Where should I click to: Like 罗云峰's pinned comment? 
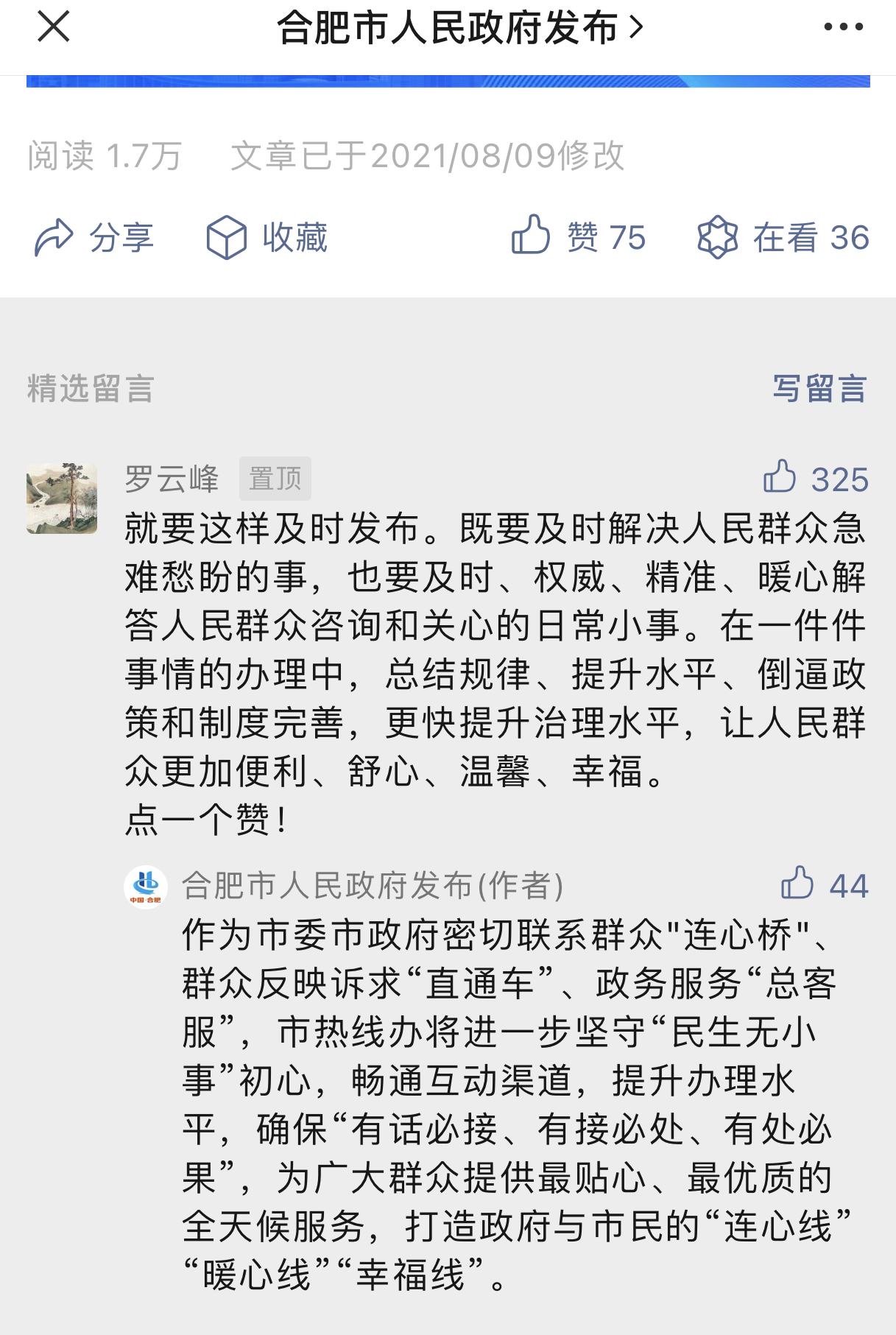click(781, 477)
